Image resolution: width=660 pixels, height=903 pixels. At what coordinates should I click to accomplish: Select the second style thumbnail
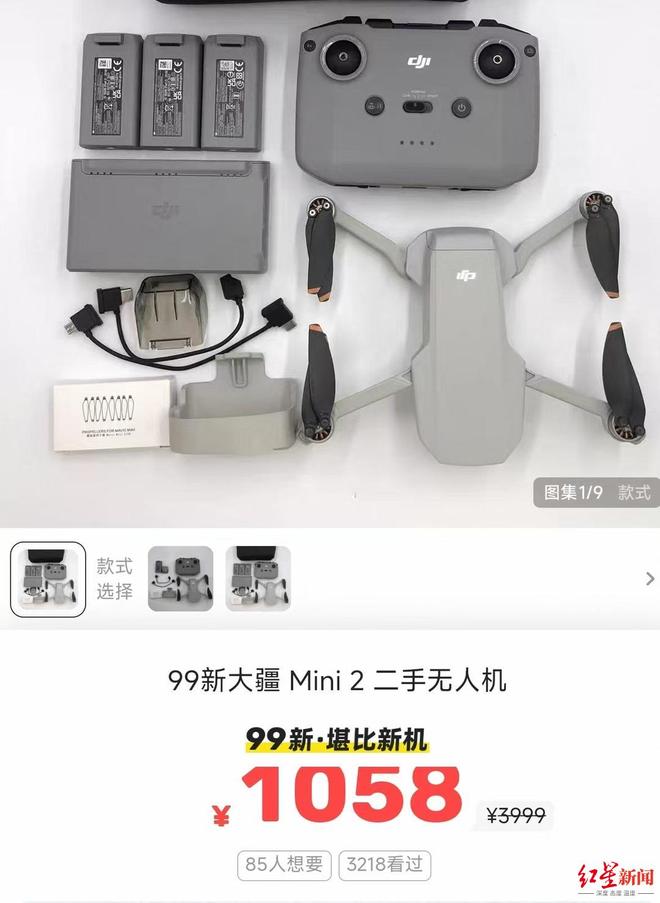tap(181, 578)
